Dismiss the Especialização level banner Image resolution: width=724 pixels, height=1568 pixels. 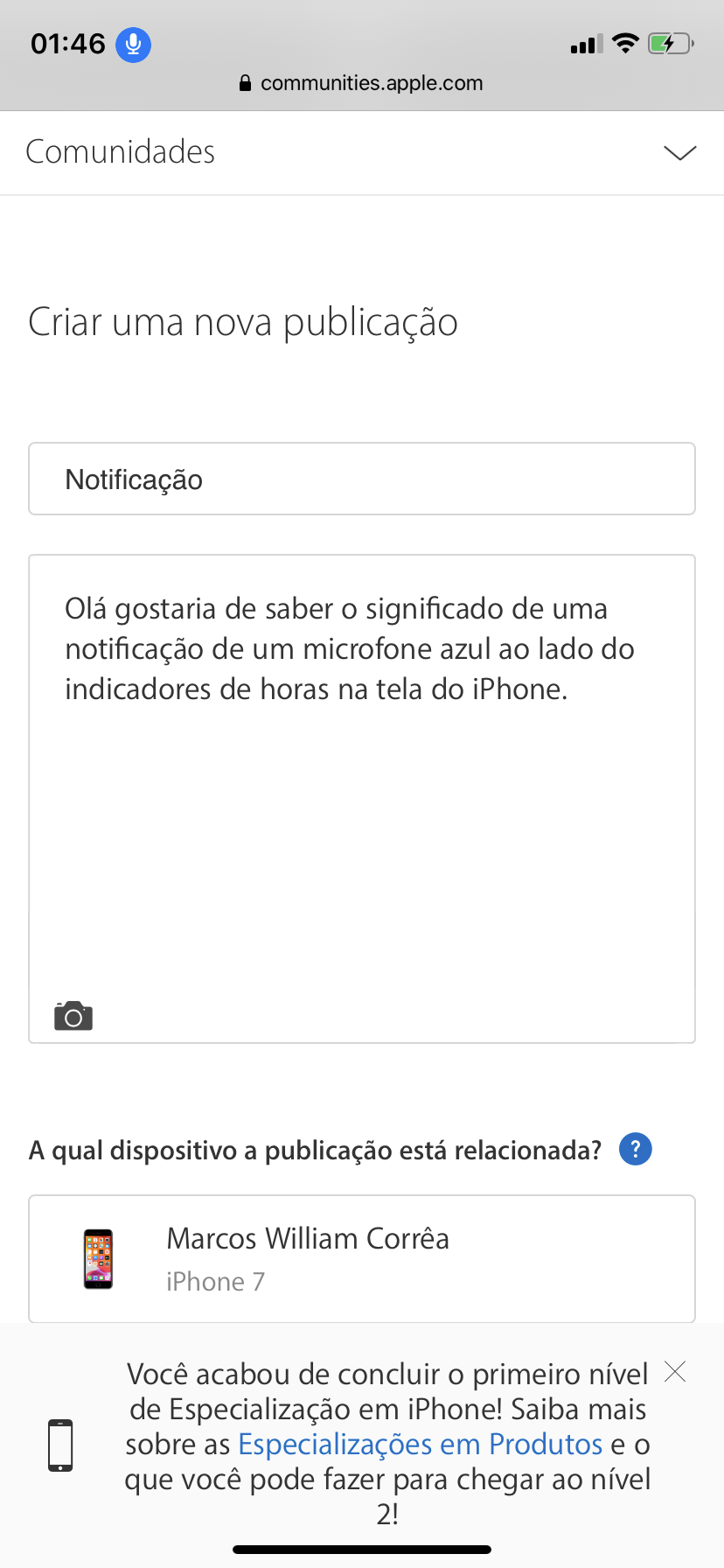[675, 1371]
